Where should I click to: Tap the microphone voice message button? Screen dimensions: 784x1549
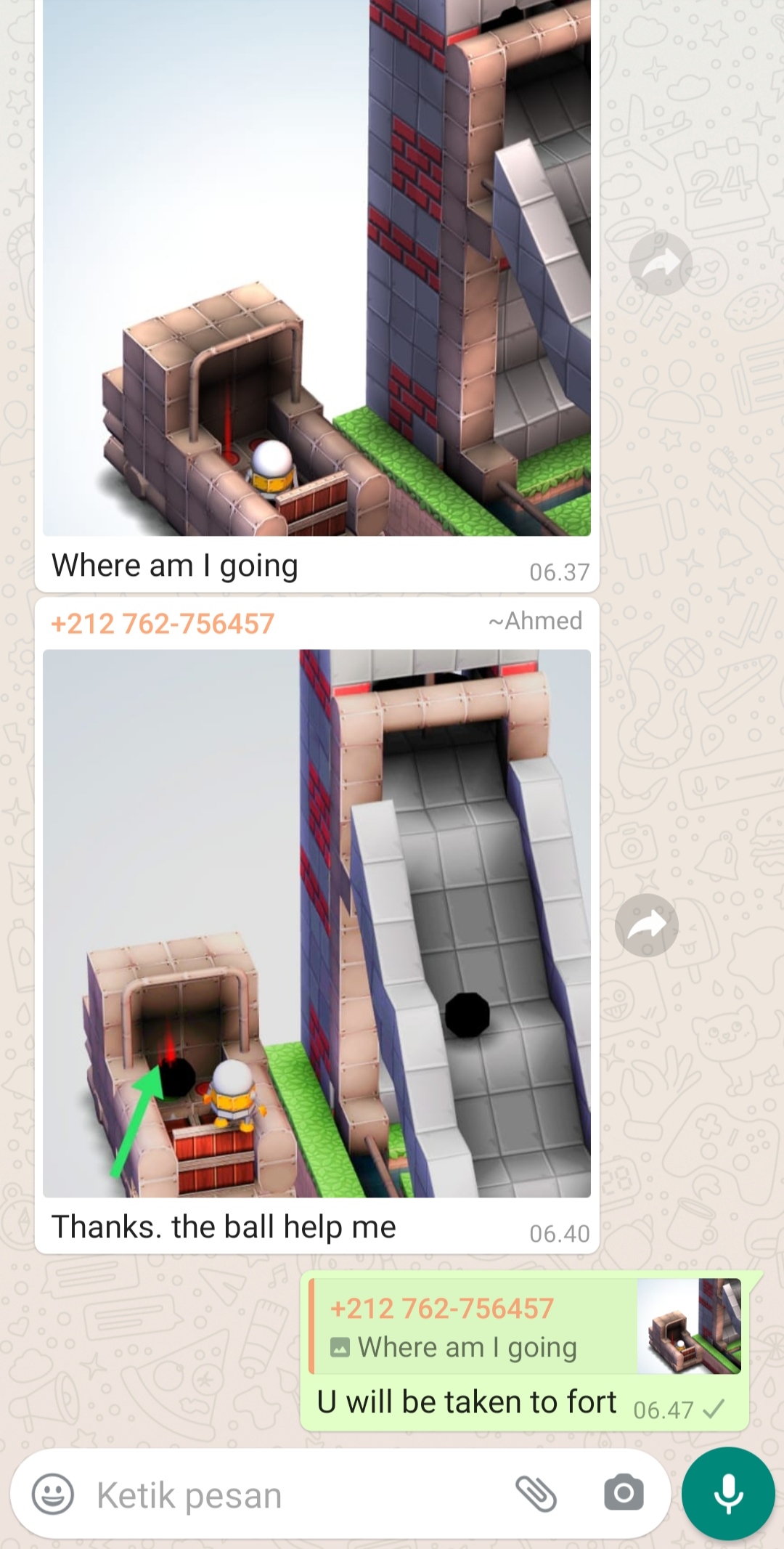click(728, 1494)
